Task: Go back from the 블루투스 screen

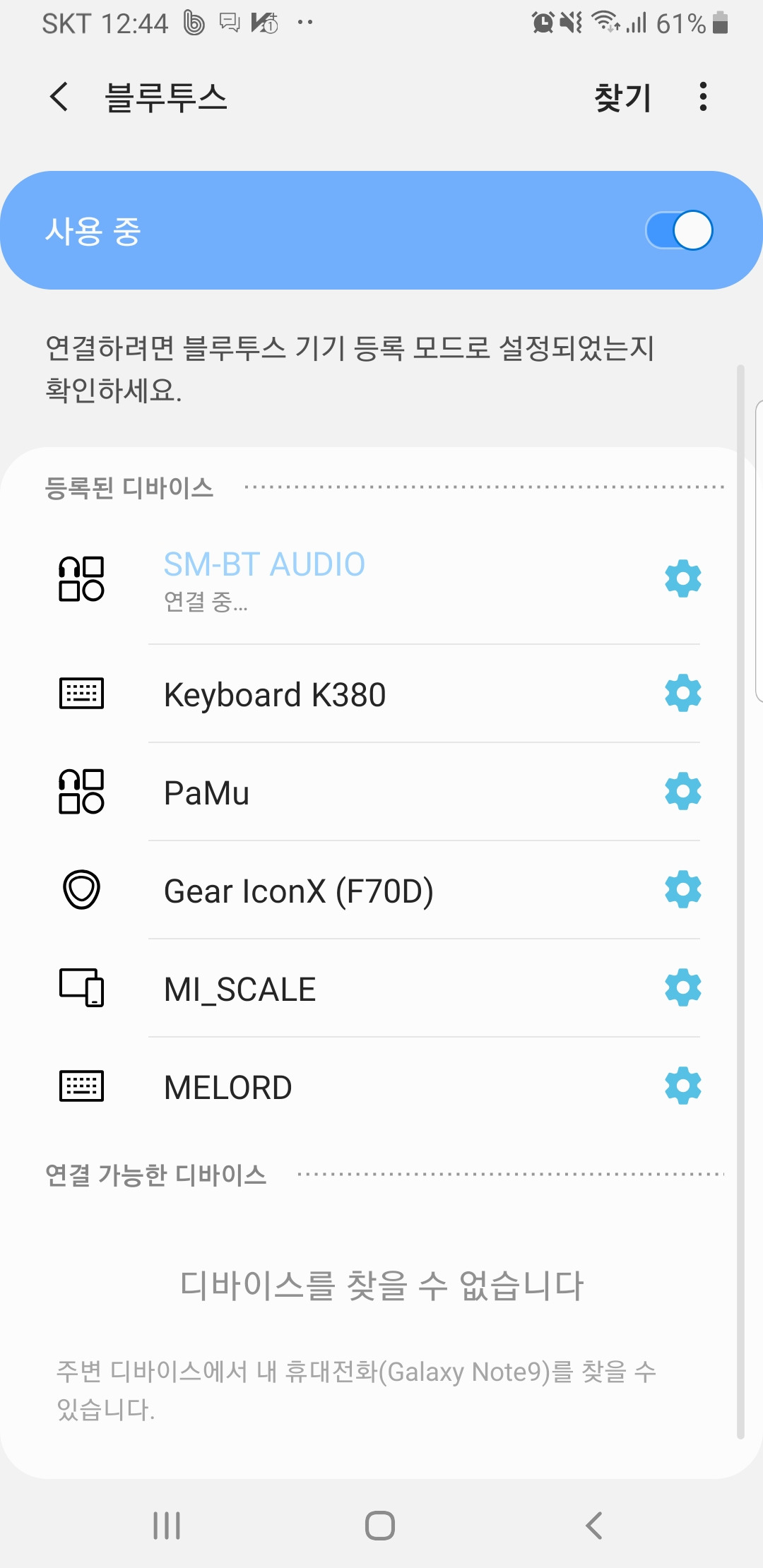Action: [x=60, y=97]
